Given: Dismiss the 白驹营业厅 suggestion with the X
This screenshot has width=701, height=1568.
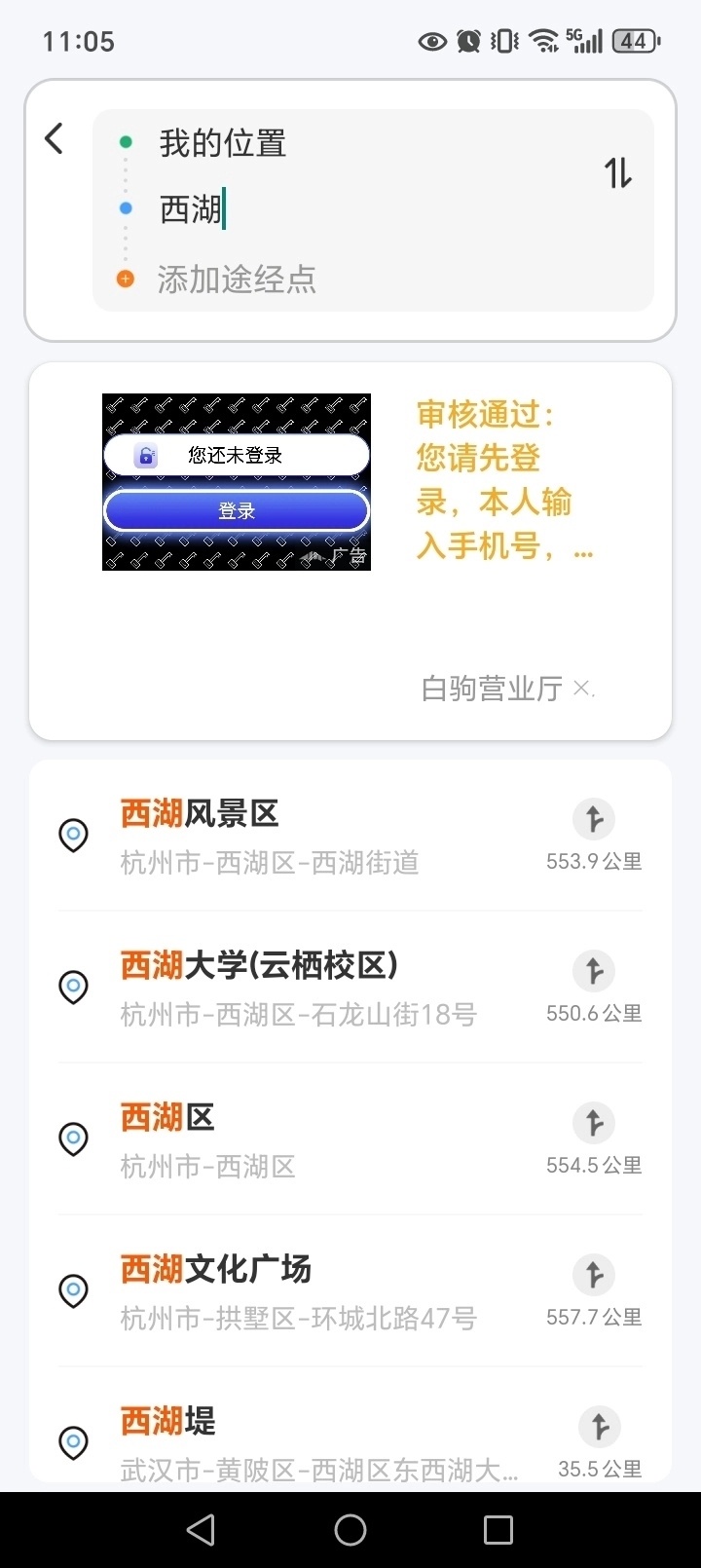Looking at the screenshot, I should coord(582,688).
